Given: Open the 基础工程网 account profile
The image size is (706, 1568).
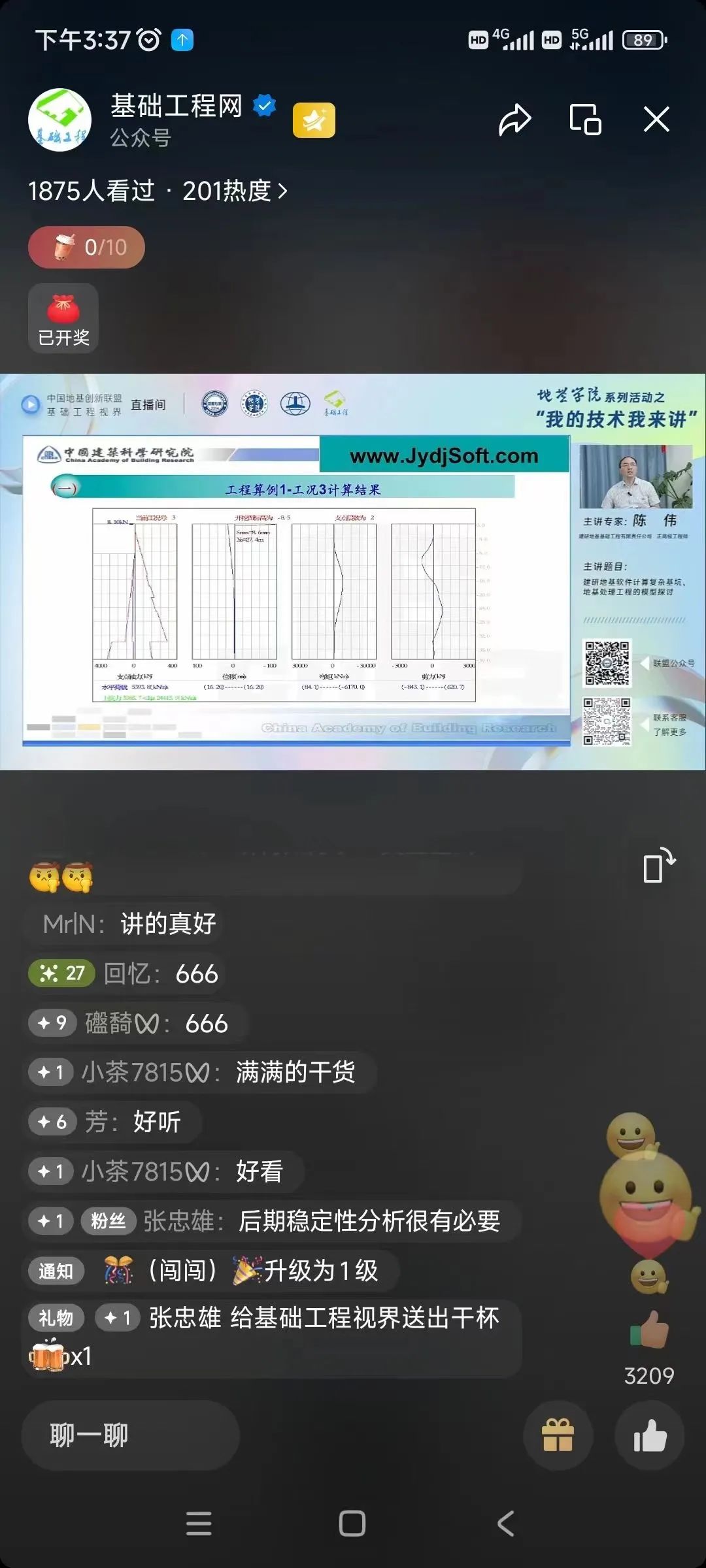Looking at the screenshot, I should [x=60, y=120].
